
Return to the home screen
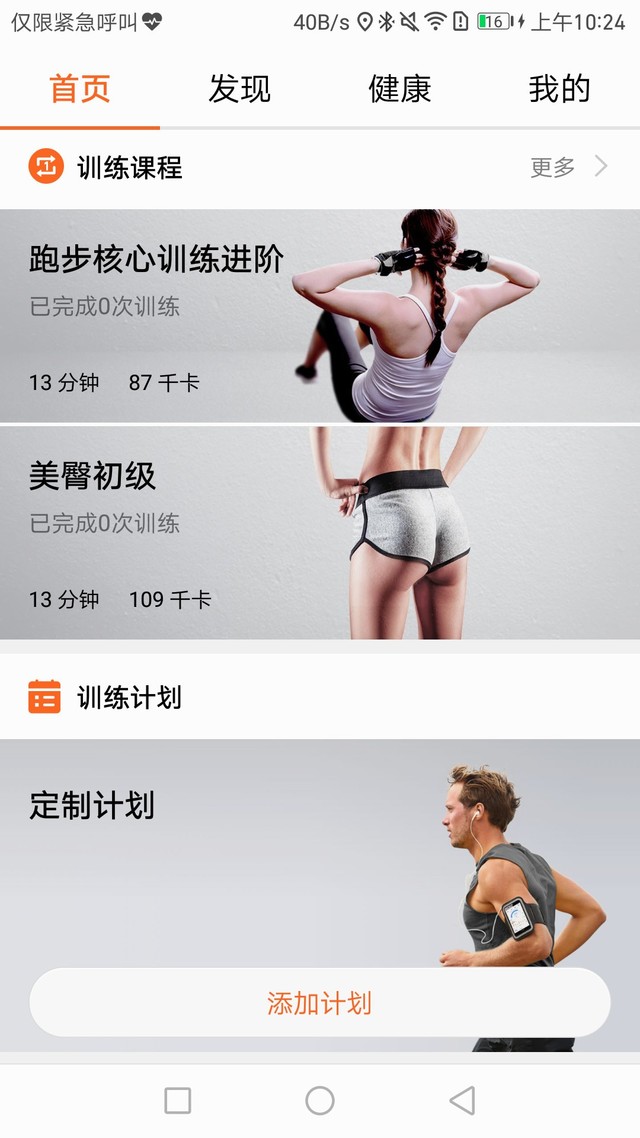point(320,1101)
